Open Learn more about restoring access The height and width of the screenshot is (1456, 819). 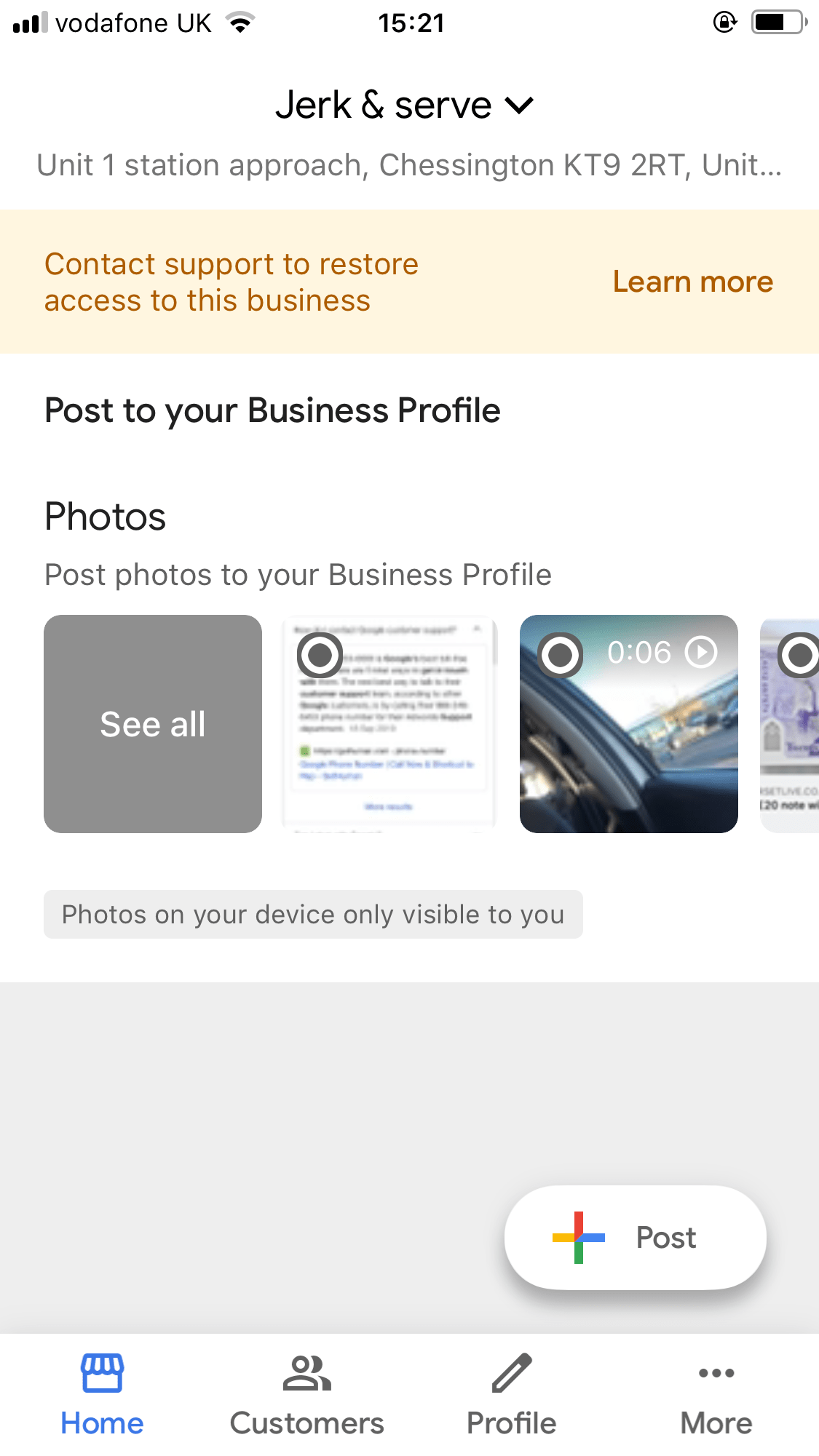coord(692,282)
